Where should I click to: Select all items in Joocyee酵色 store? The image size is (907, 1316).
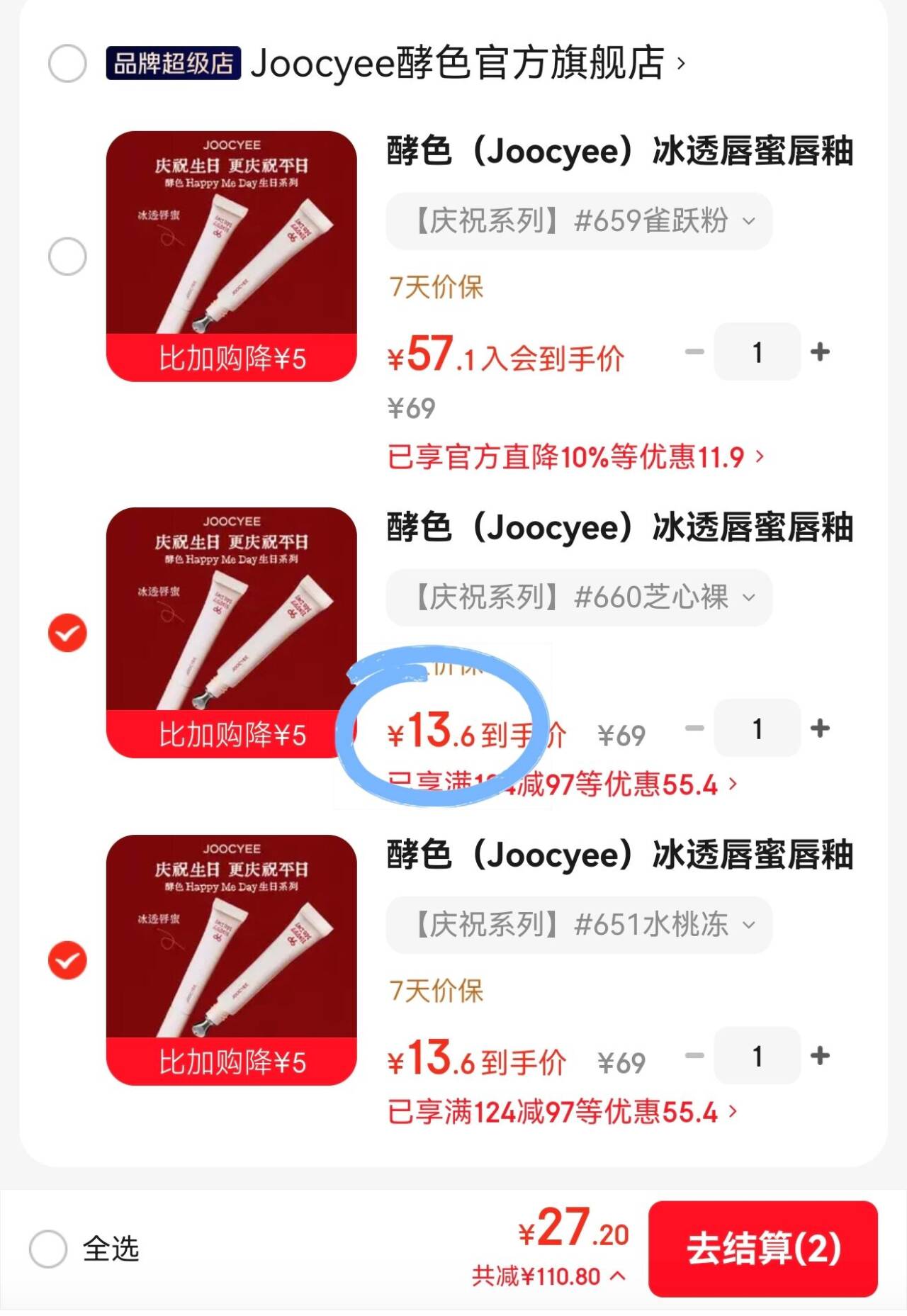67,64
